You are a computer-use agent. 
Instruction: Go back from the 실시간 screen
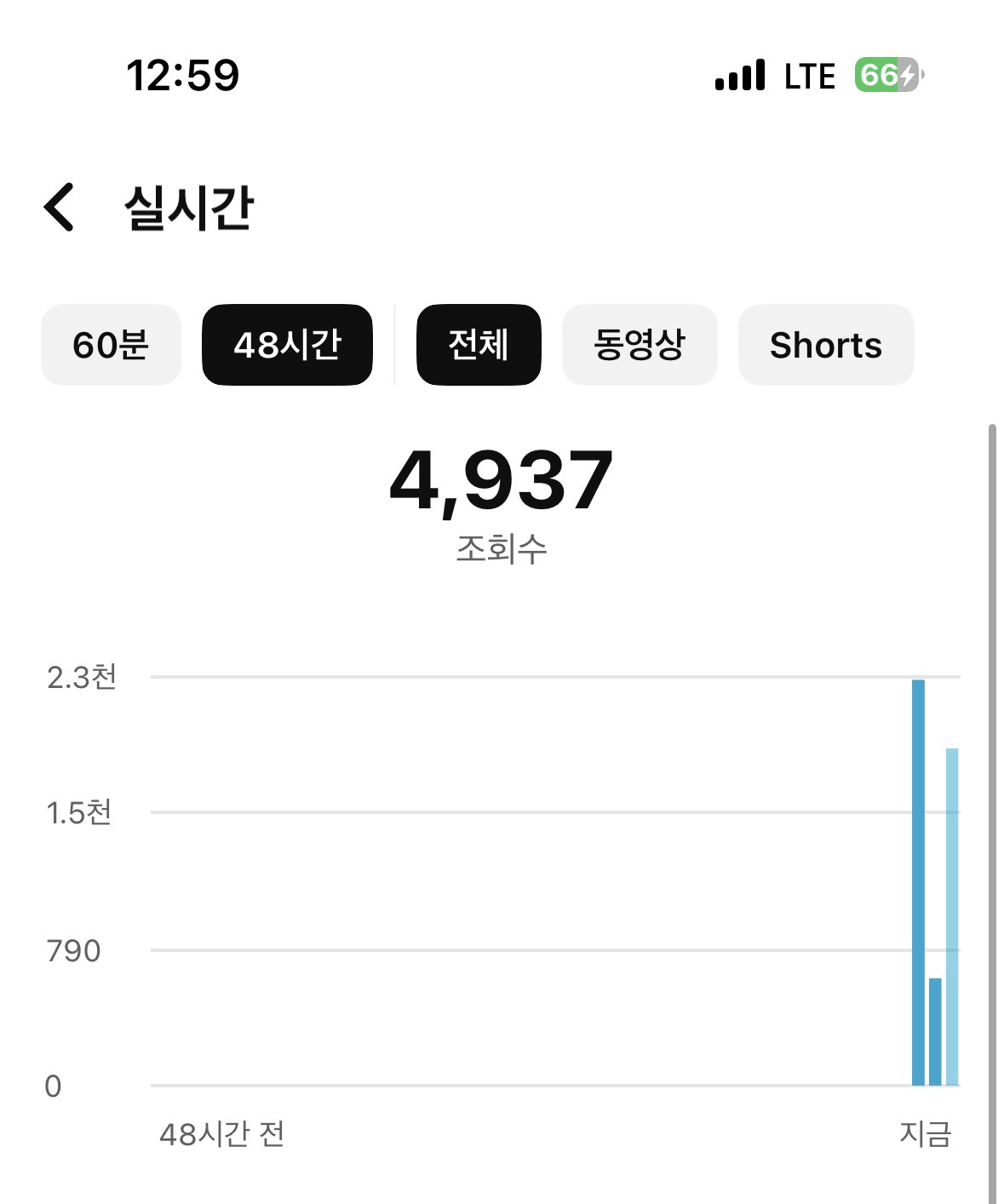coord(60,207)
